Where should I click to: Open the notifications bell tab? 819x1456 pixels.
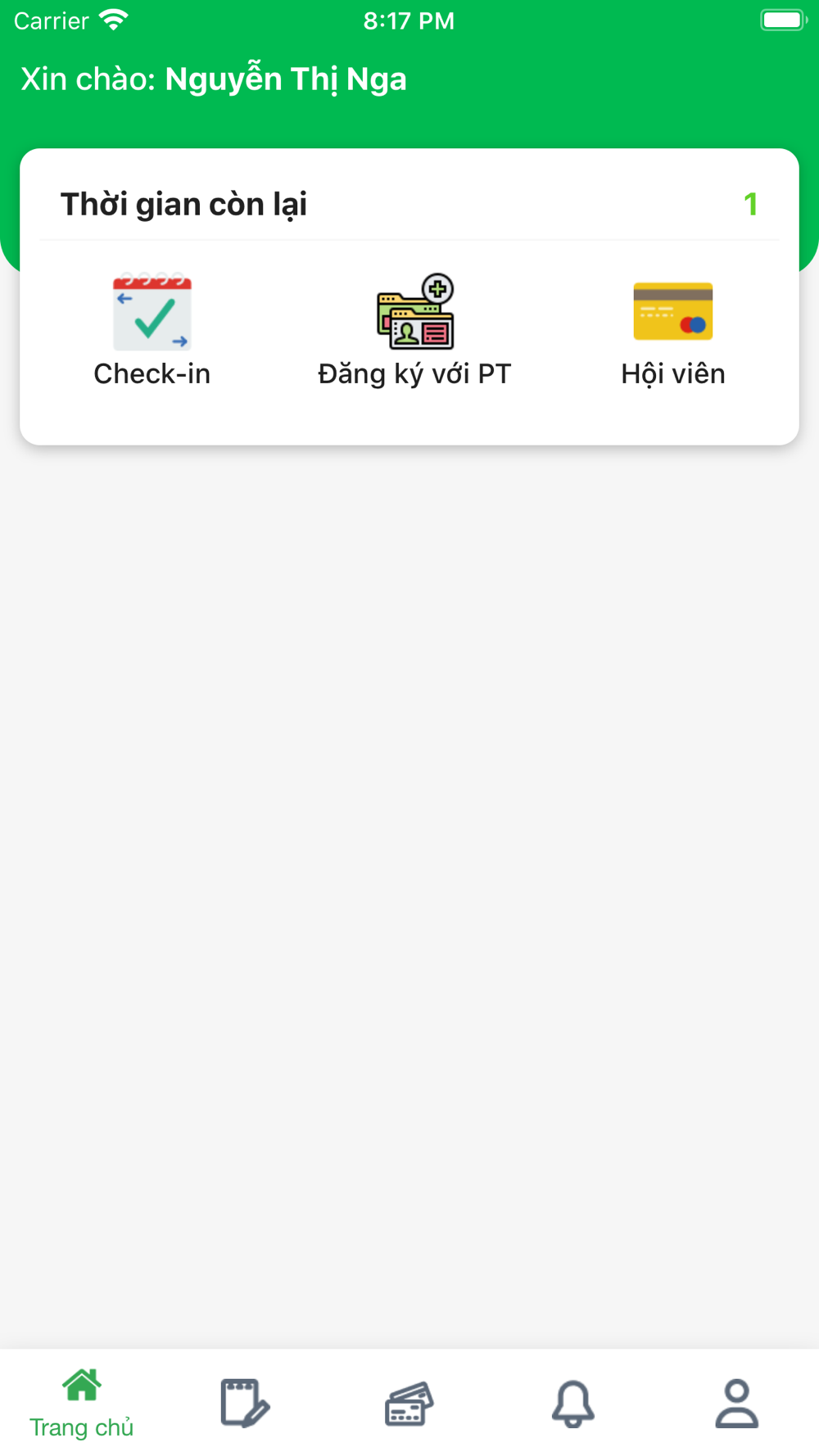(573, 1404)
